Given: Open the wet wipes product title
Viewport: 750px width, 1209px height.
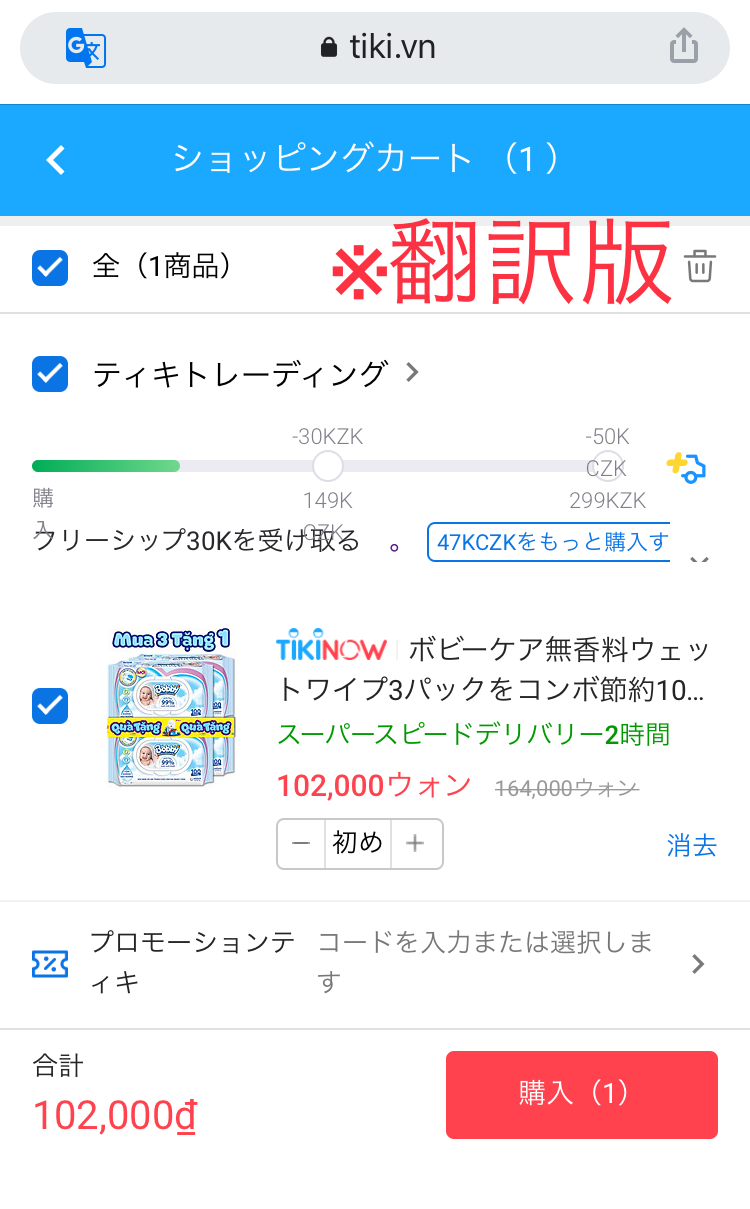Looking at the screenshot, I should (492, 669).
